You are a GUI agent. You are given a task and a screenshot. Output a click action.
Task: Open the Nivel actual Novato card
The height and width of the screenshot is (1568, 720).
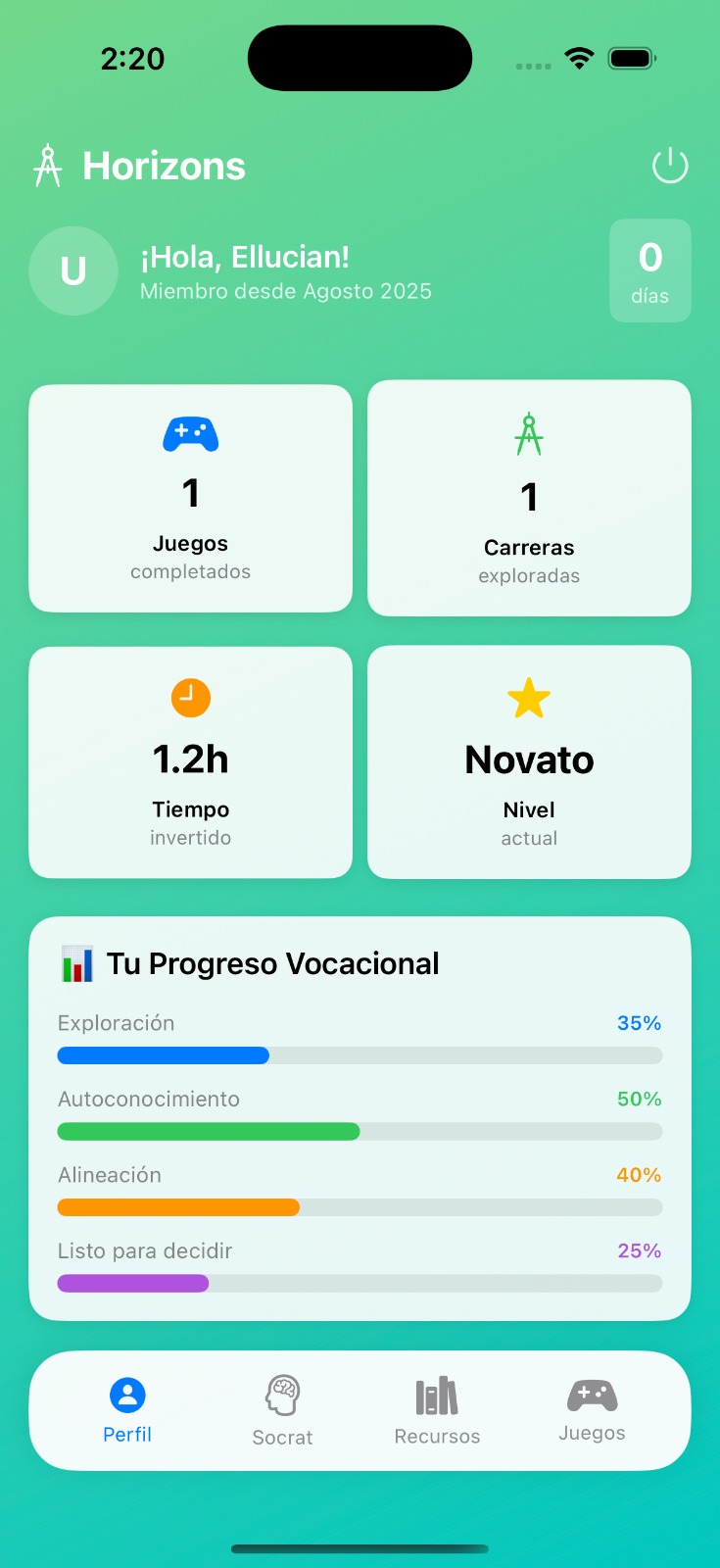pos(529,761)
